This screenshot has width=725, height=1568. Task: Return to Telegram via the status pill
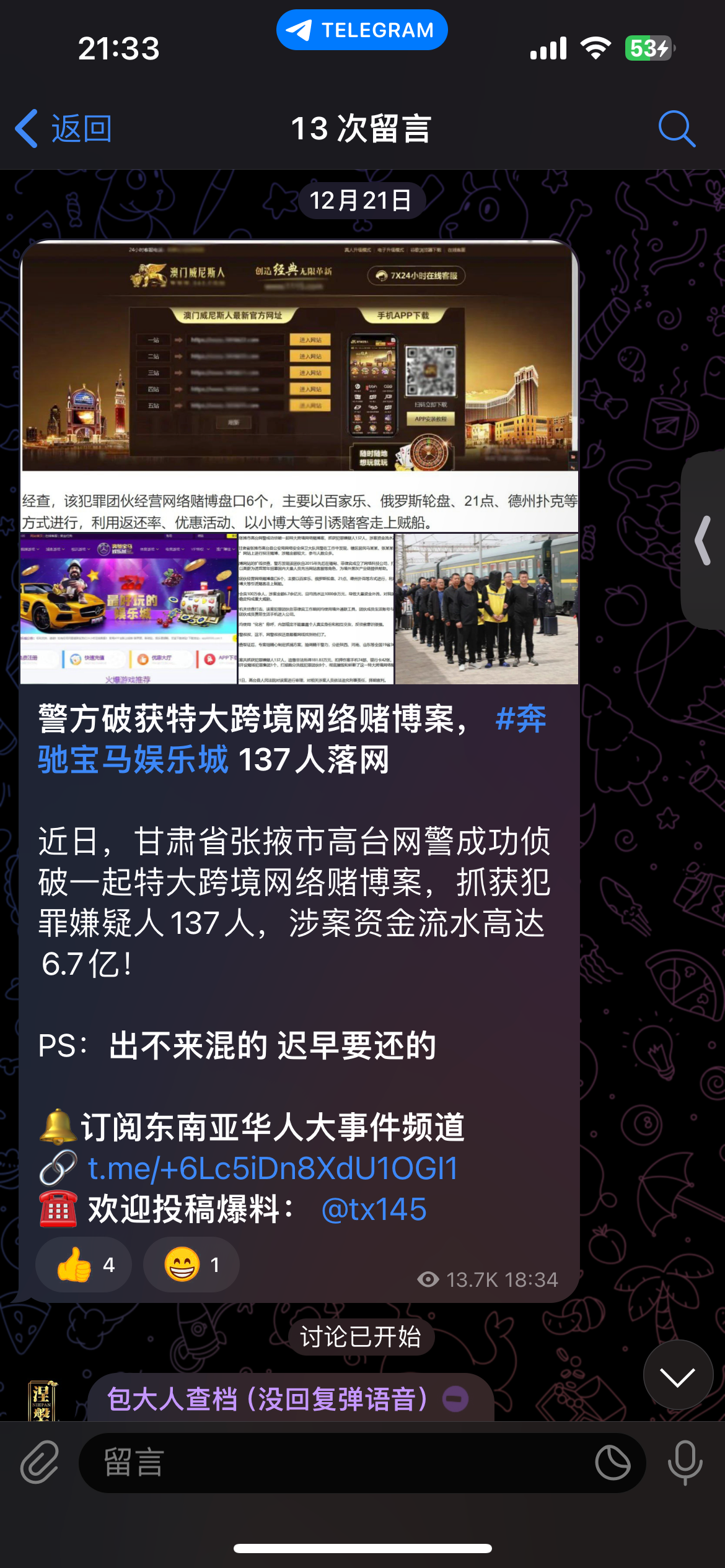pyautogui.click(x=362, y=30)
